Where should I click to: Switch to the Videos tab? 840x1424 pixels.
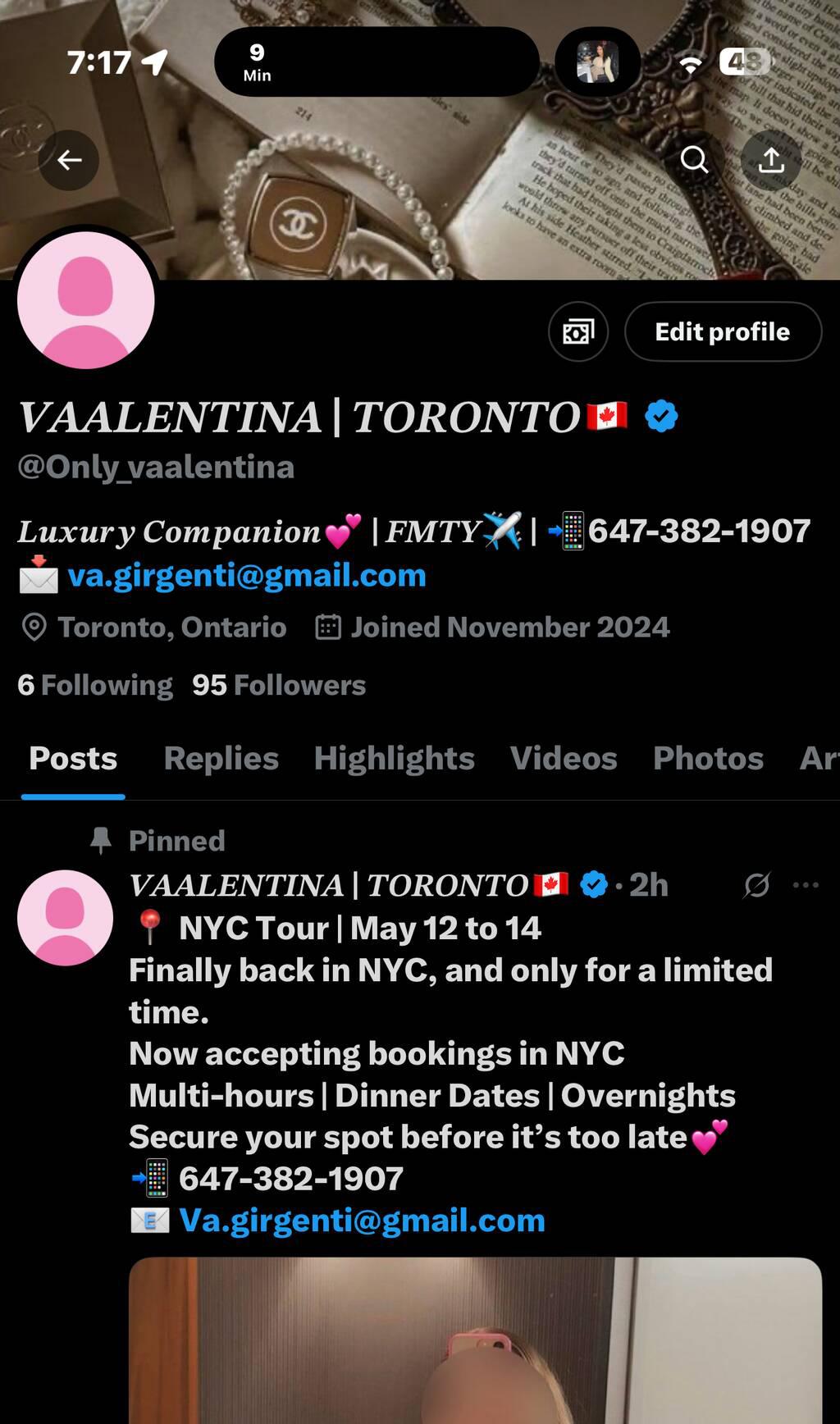[x=563, y=759]
